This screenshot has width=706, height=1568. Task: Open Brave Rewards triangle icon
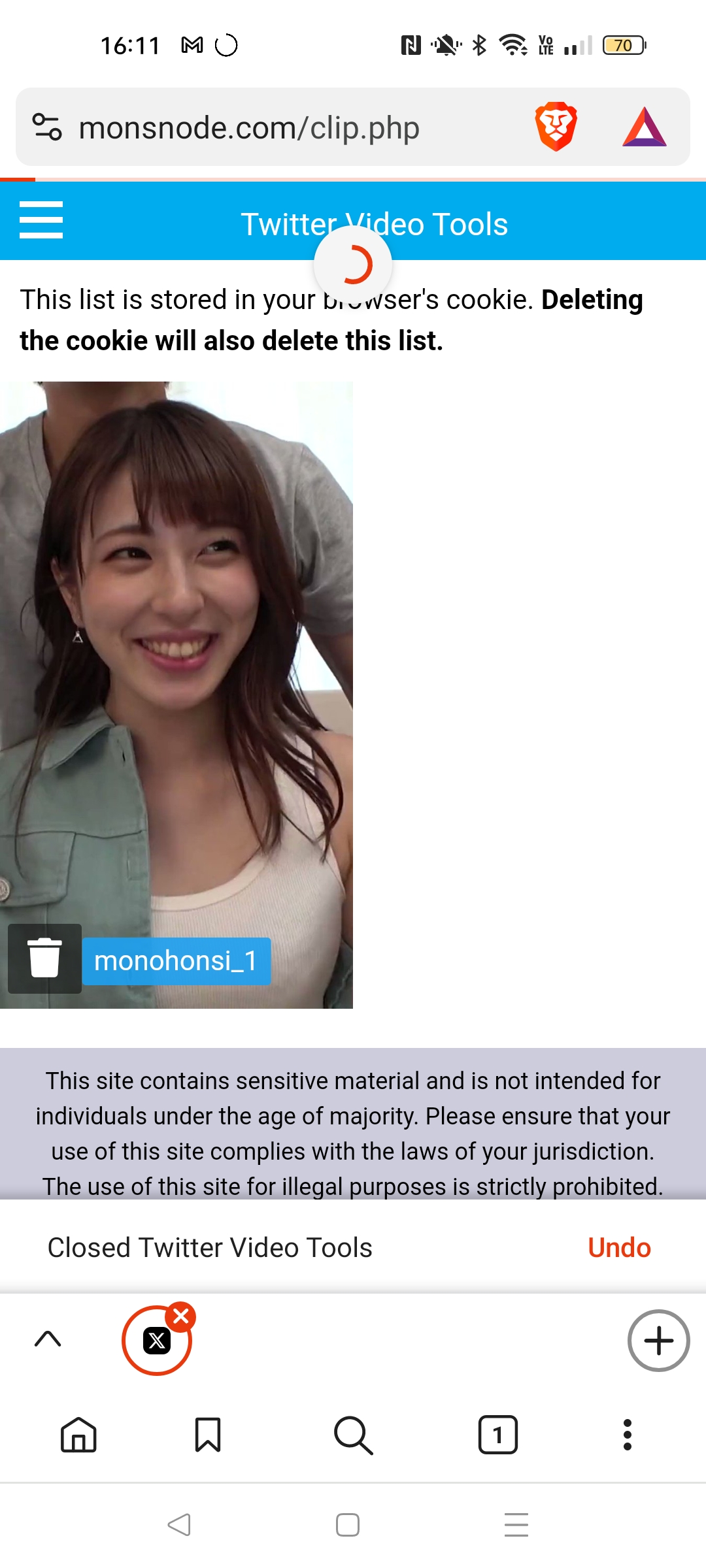[644, 127]
